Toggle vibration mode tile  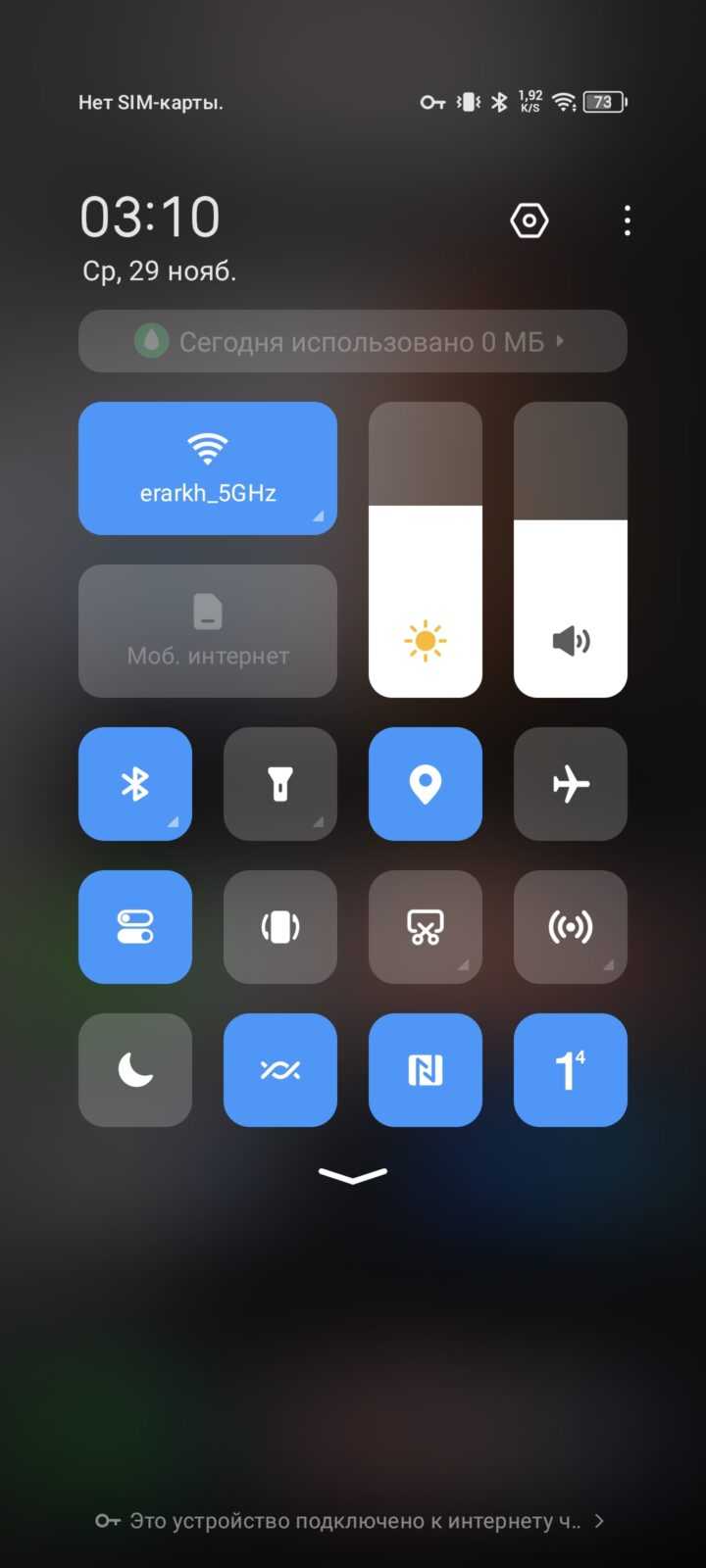(x=280, y=927)
